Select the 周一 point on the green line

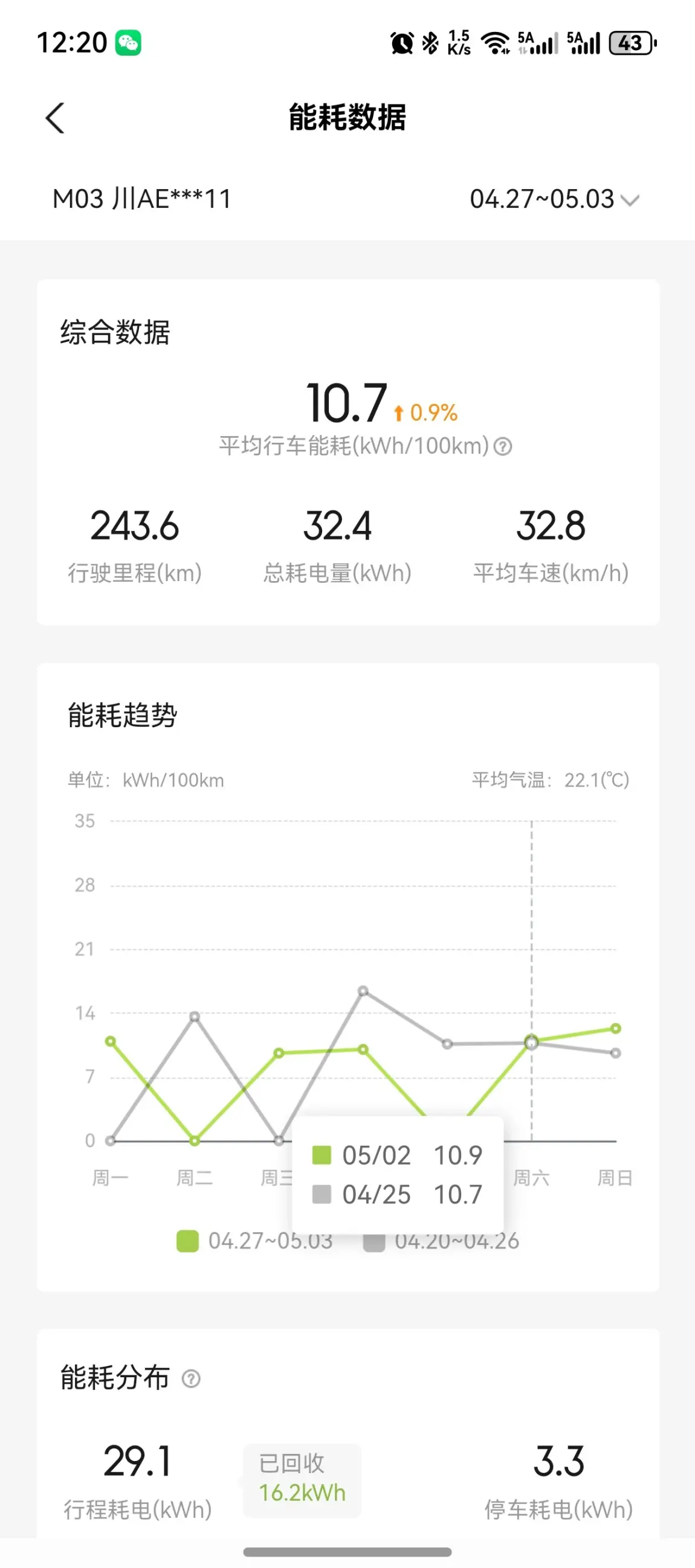click(110, 1041)
